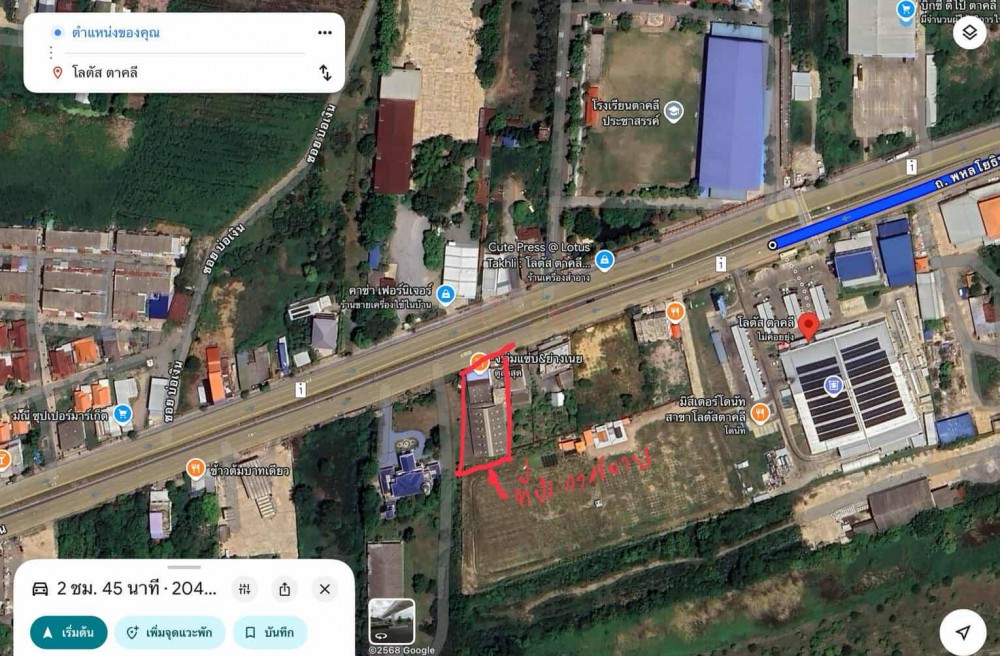Swap origin and destination
The image size is (1000, 656).
325,73
